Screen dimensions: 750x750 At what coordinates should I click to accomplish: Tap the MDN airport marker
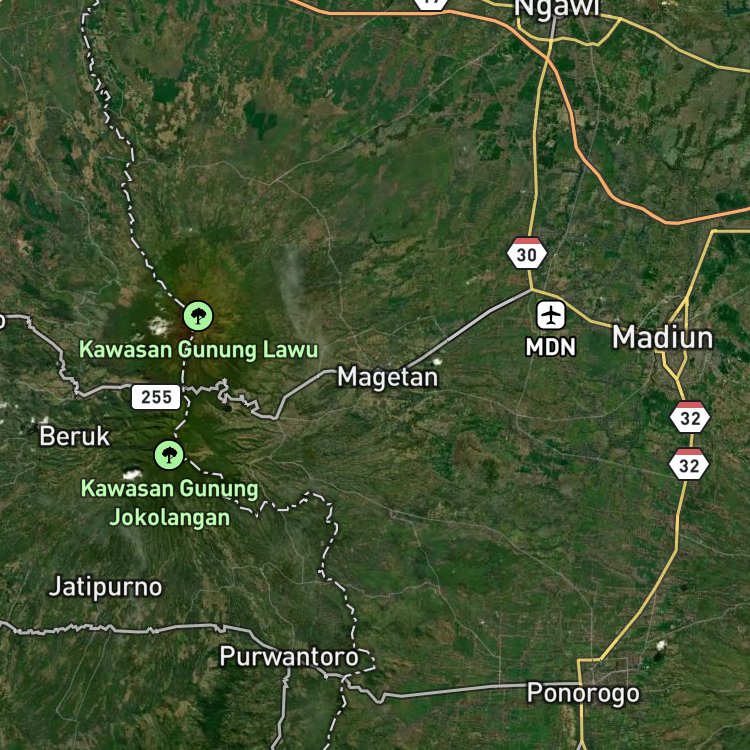tap(551, 315)
